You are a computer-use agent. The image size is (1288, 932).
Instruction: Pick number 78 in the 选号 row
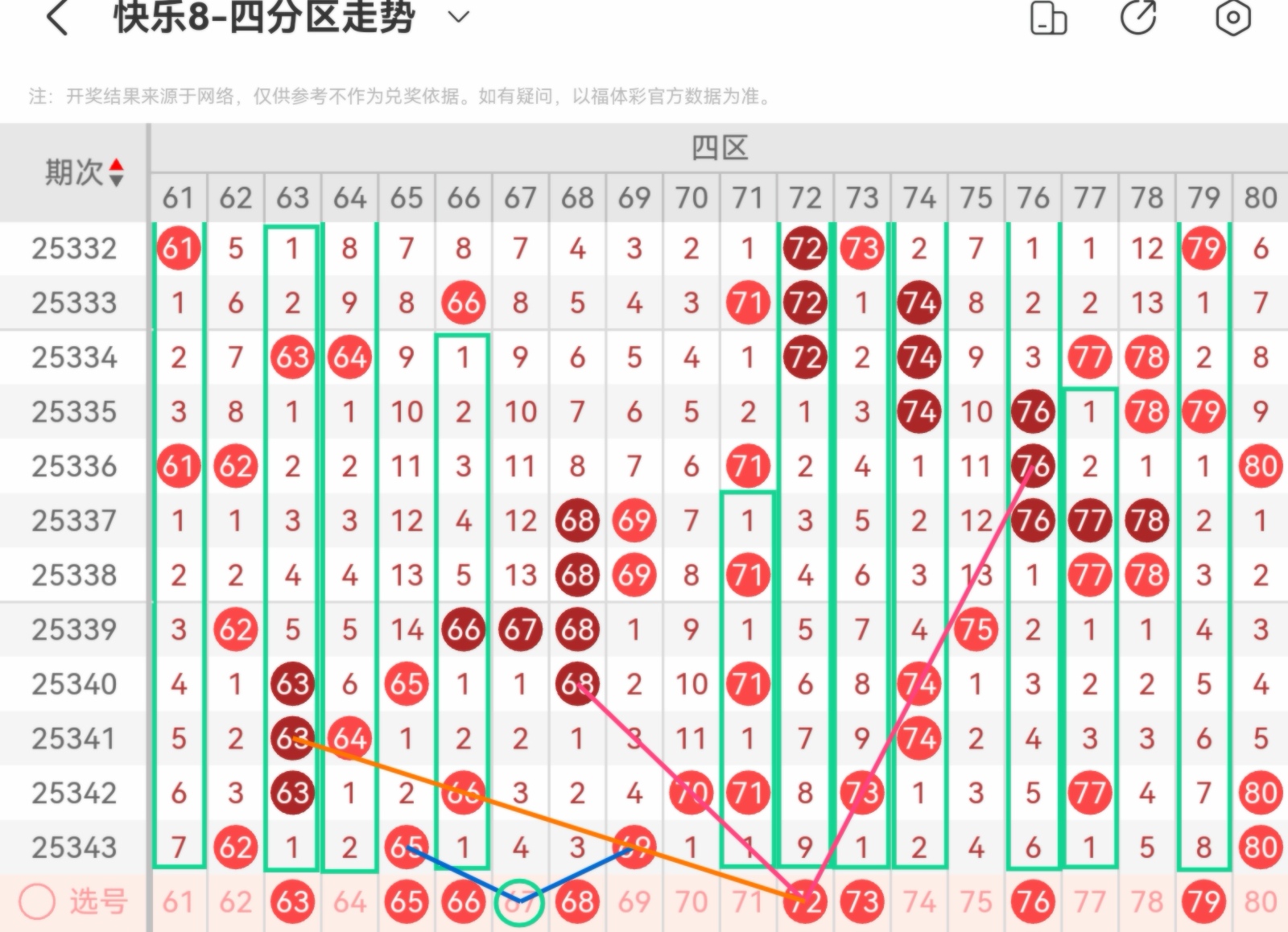pyautogui.click(x=1146, y=902)
